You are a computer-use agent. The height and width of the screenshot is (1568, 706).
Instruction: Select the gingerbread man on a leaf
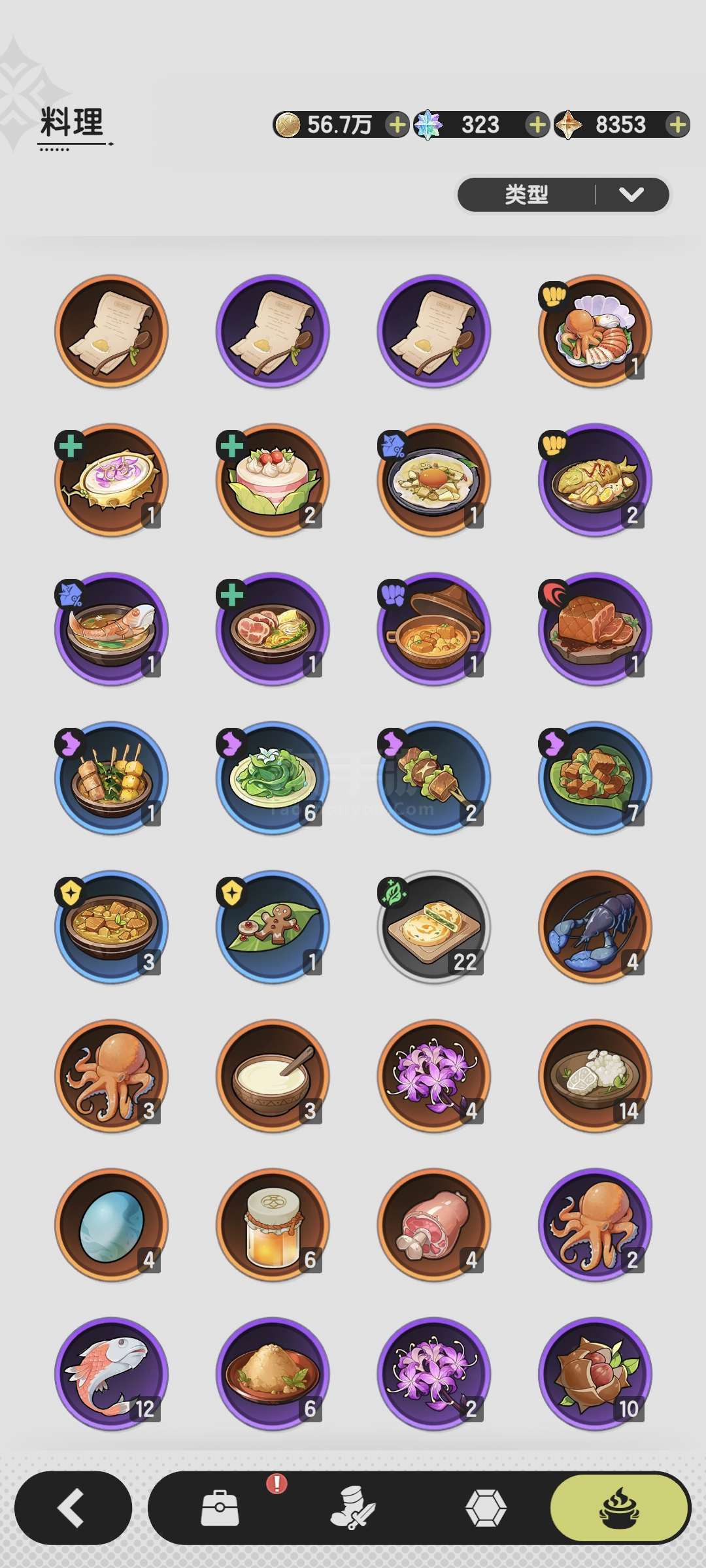(x=273, y=927)
